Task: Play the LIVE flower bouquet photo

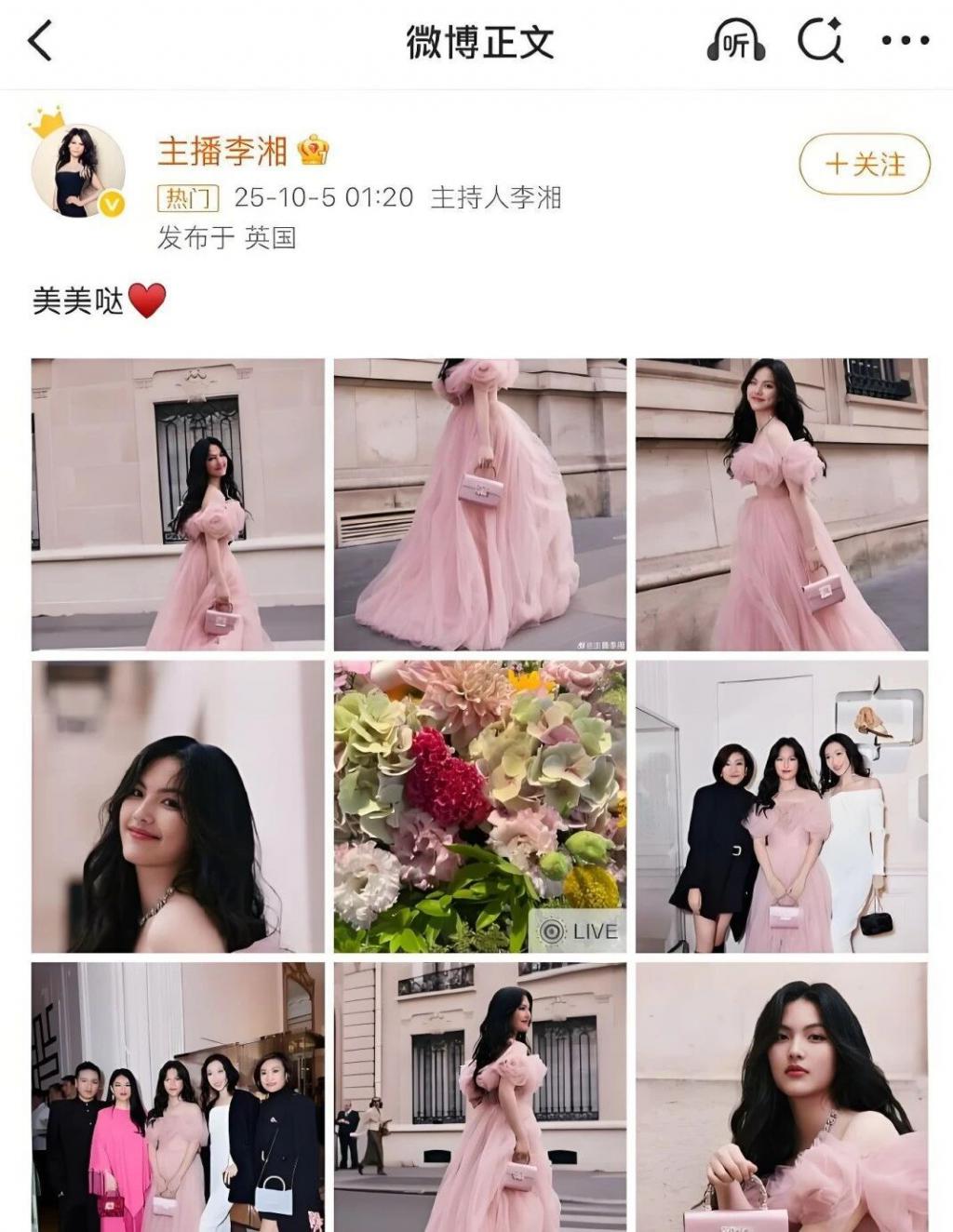Action: pos(479,806)
